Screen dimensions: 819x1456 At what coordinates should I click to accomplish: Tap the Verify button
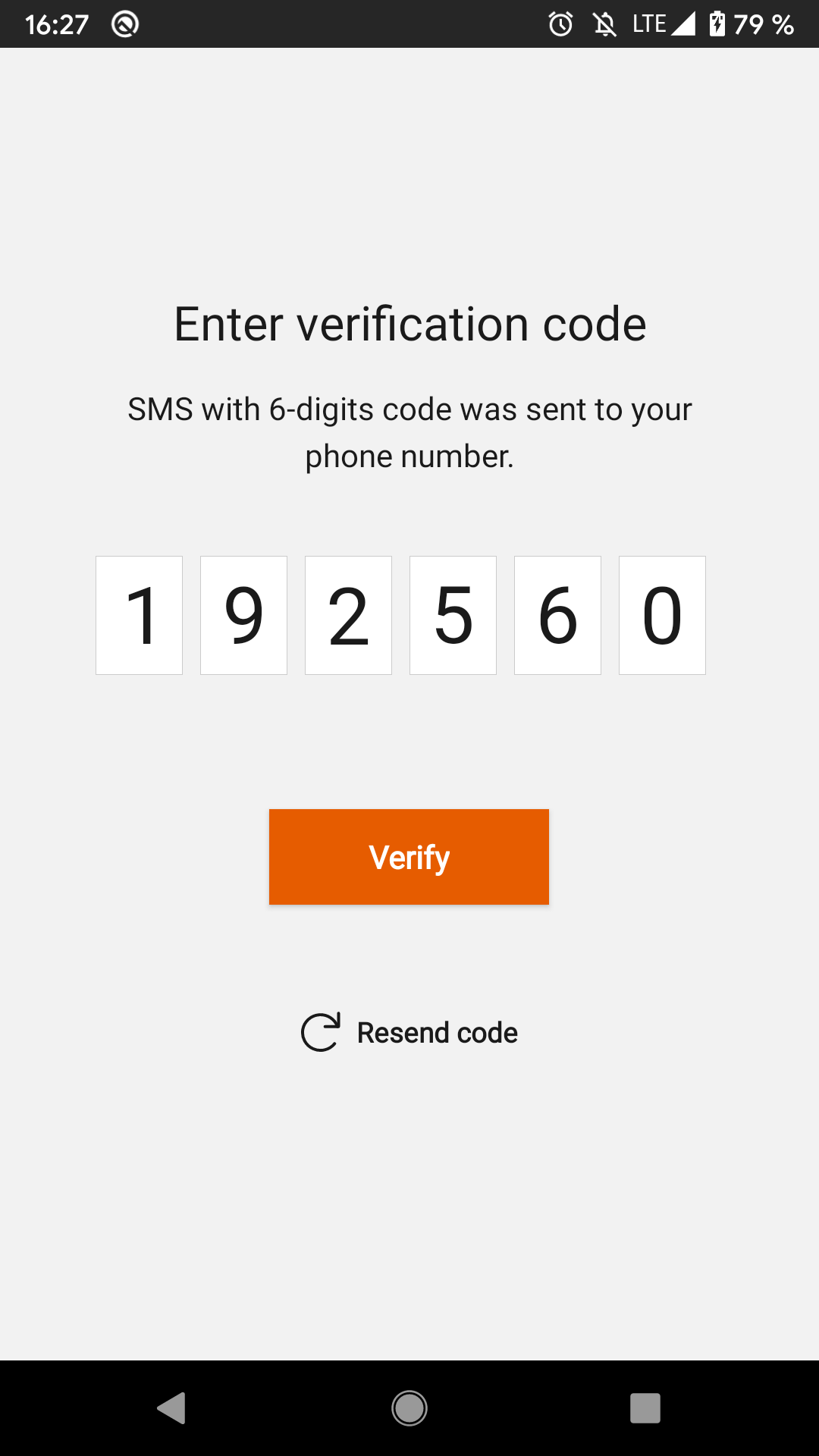(409, 857)
